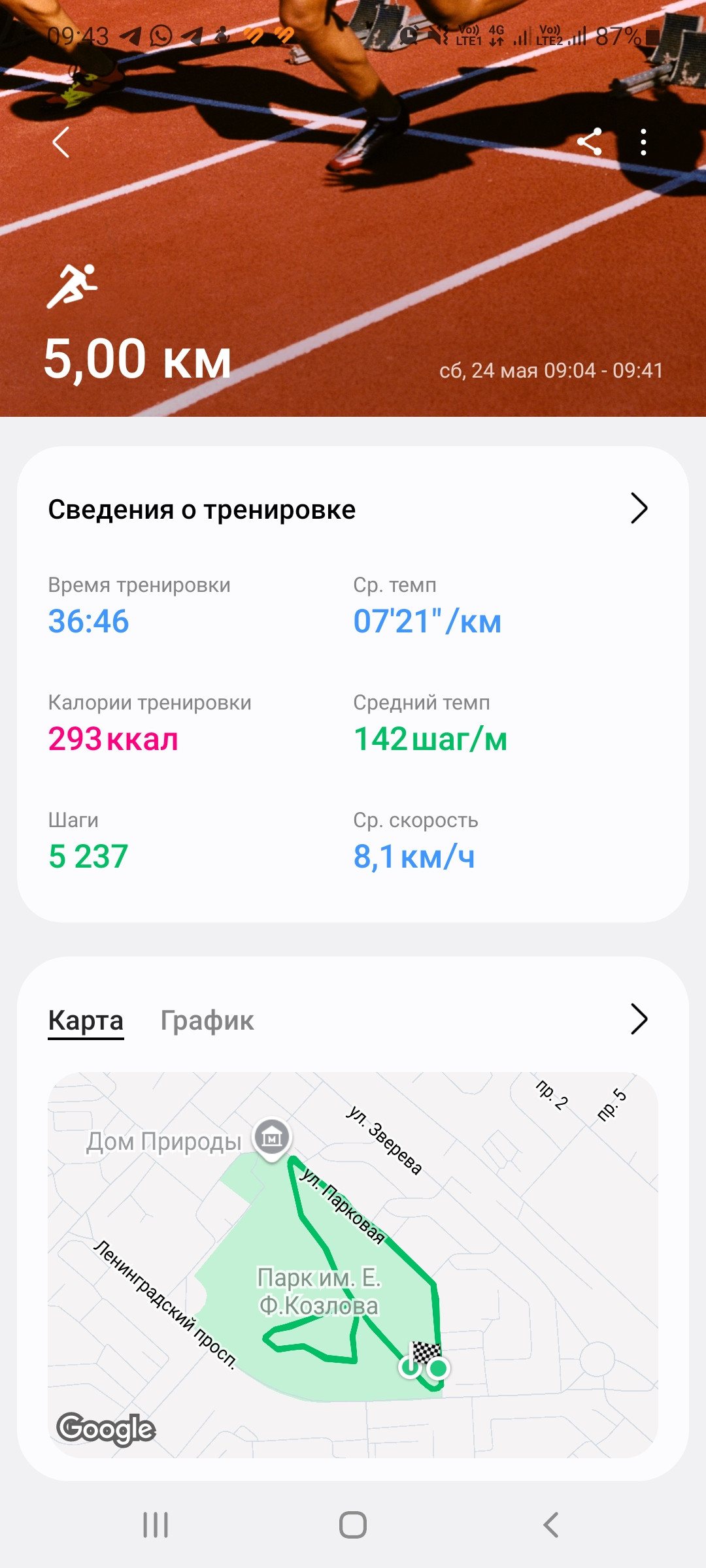Expand the map with the chevron arrow
The width and height of the screenshot is (706, 1568).
tap(639, 1019)
